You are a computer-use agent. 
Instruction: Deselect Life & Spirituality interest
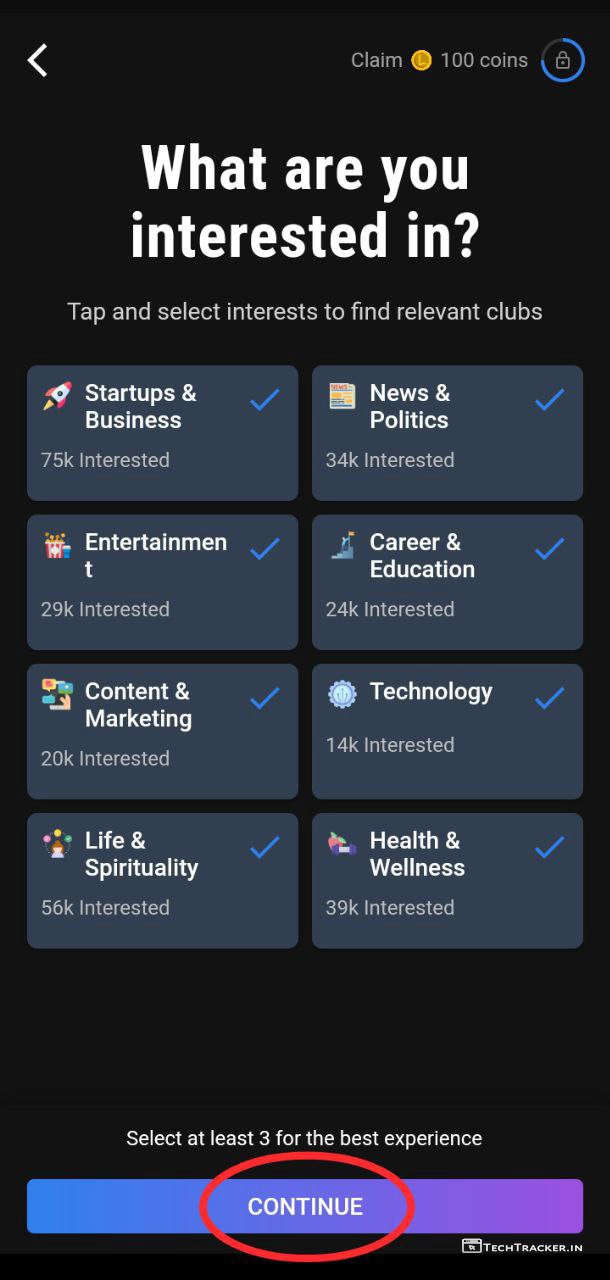click(162, 880)
